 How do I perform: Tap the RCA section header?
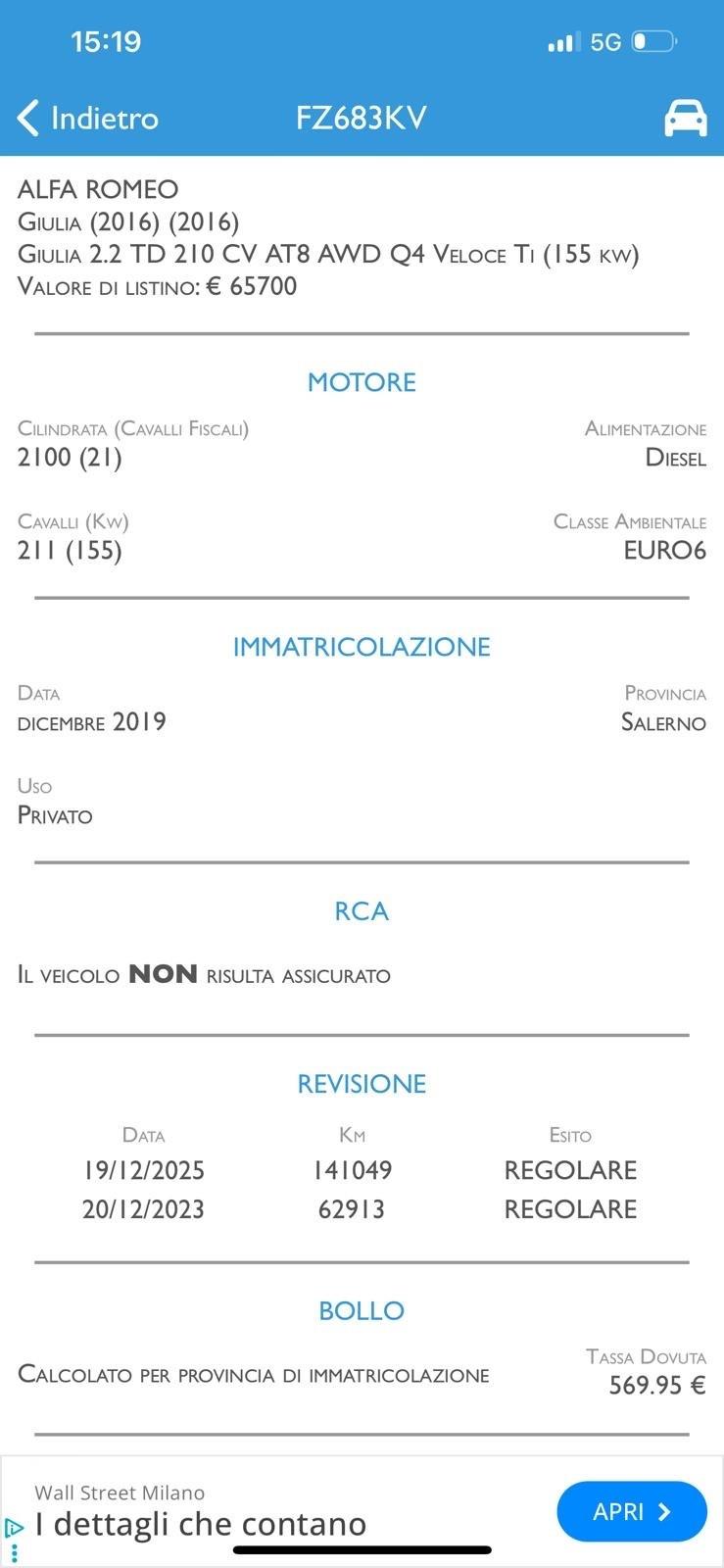pyautogui.click(x=362, y=910)
